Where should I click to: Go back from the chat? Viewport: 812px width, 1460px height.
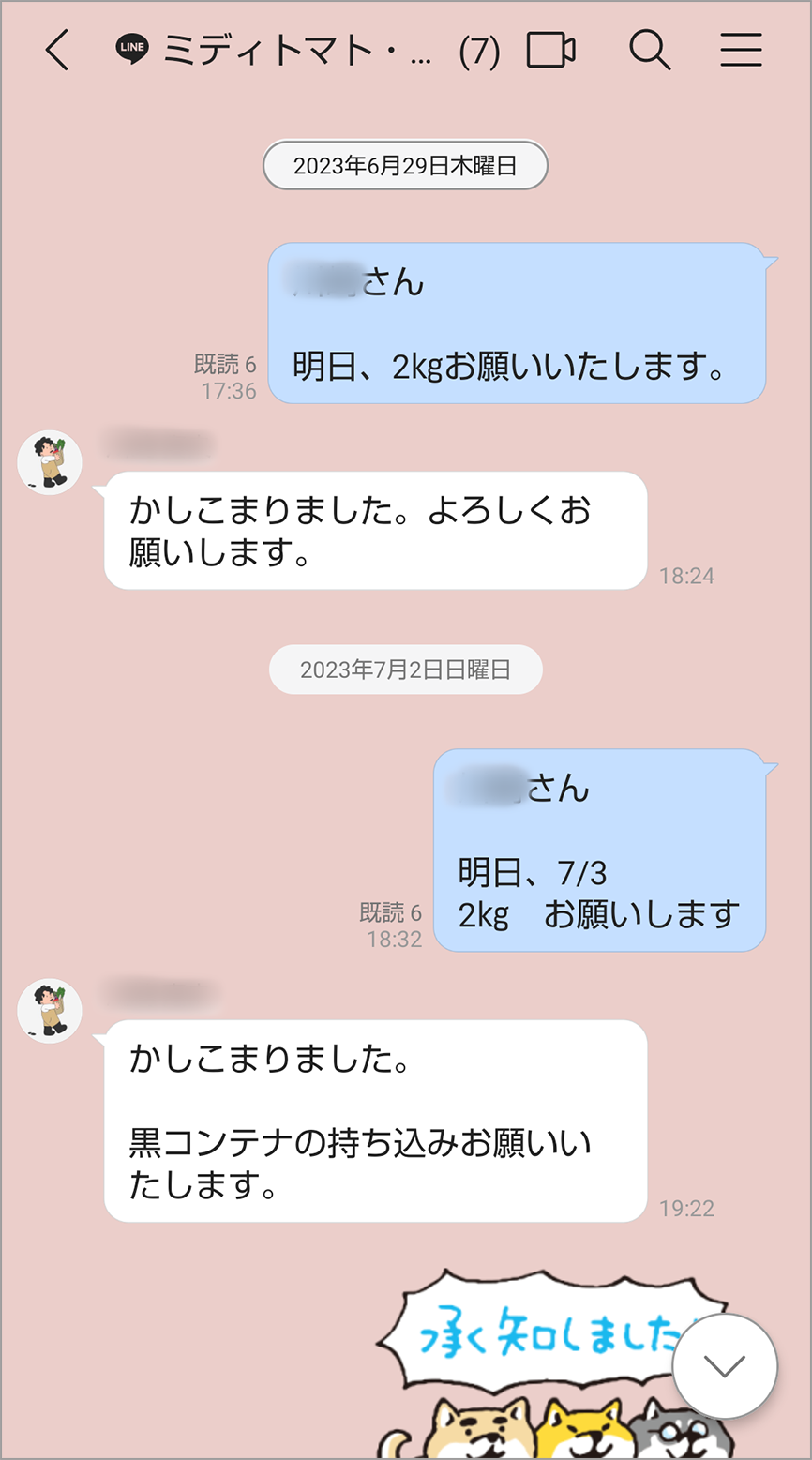click(58, 51)
